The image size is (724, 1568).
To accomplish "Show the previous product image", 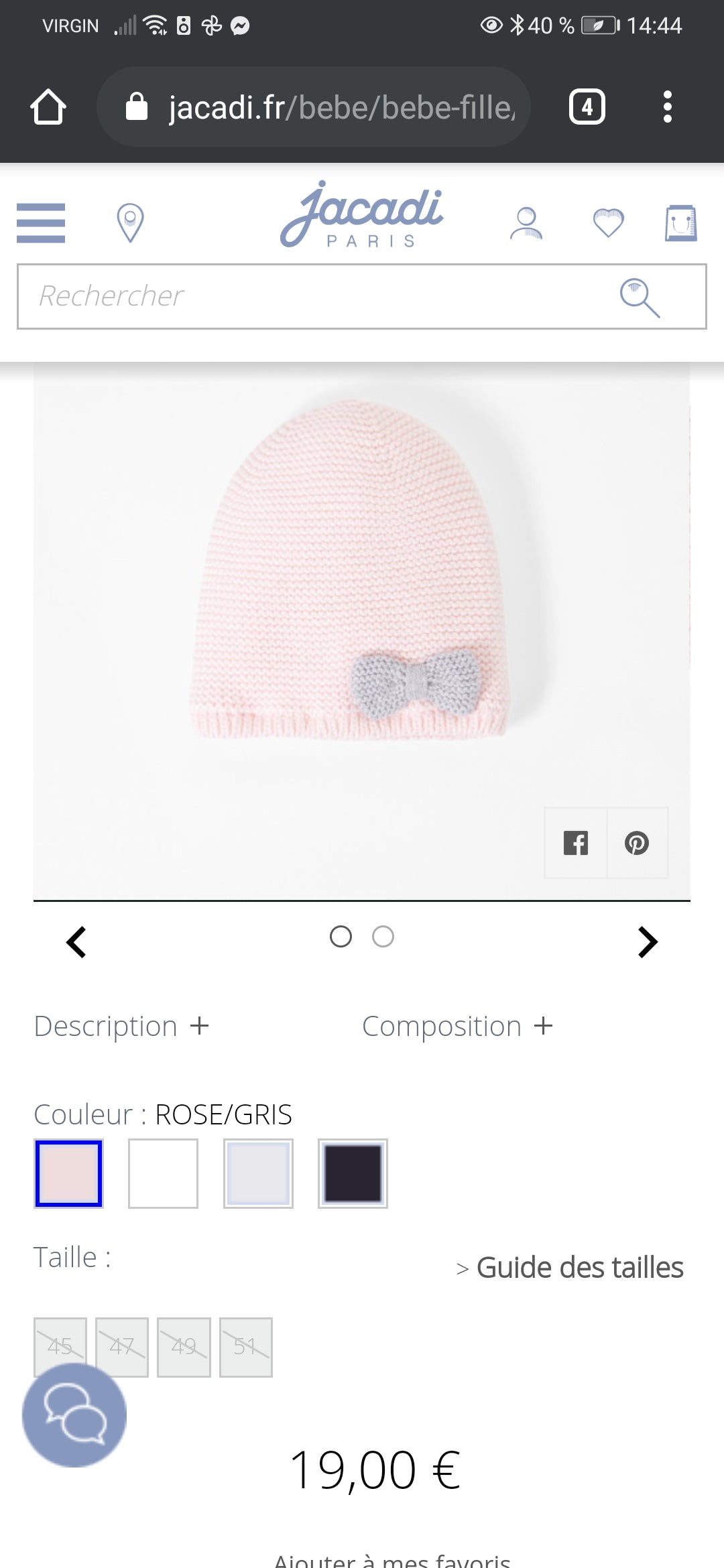I will coord(76,942).
